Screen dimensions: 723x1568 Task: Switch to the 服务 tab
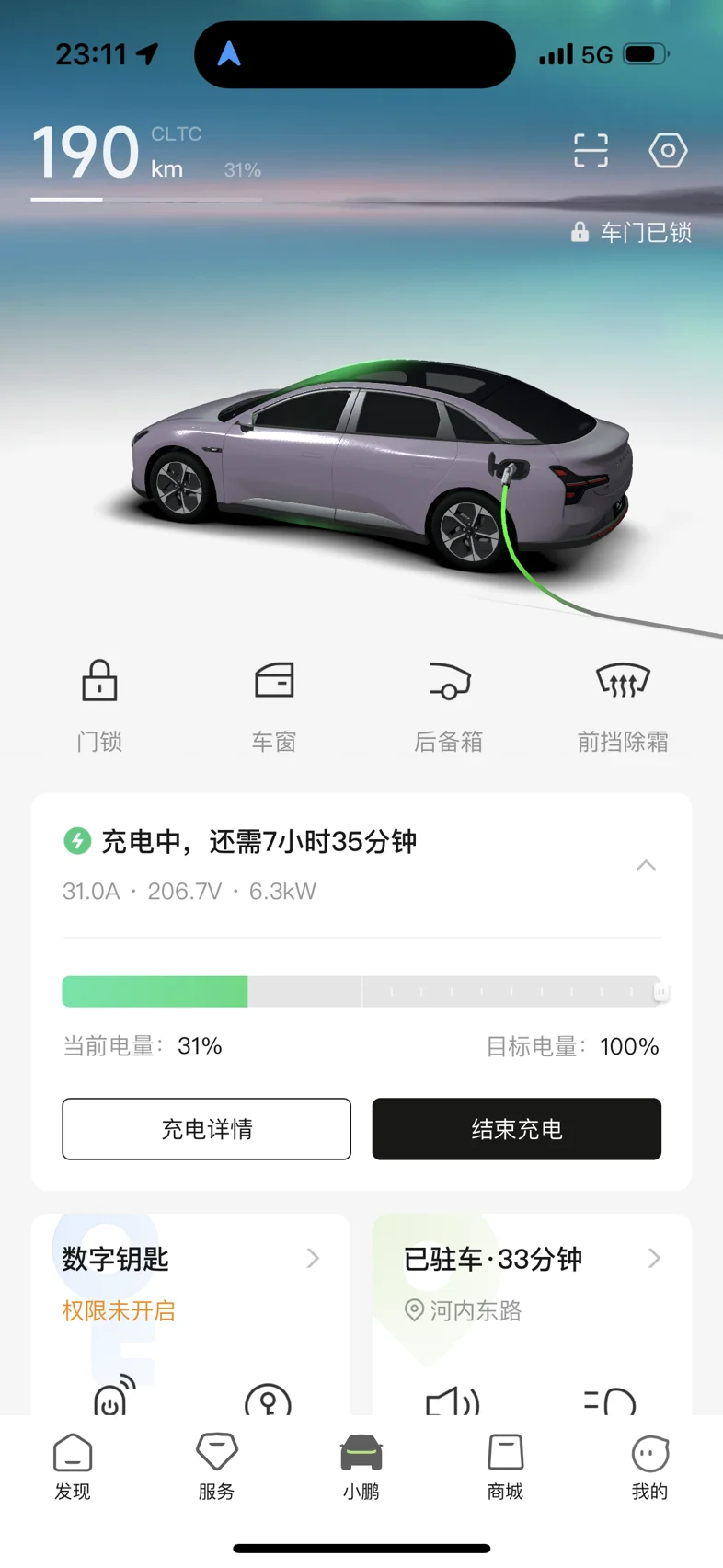(217, 1467)
